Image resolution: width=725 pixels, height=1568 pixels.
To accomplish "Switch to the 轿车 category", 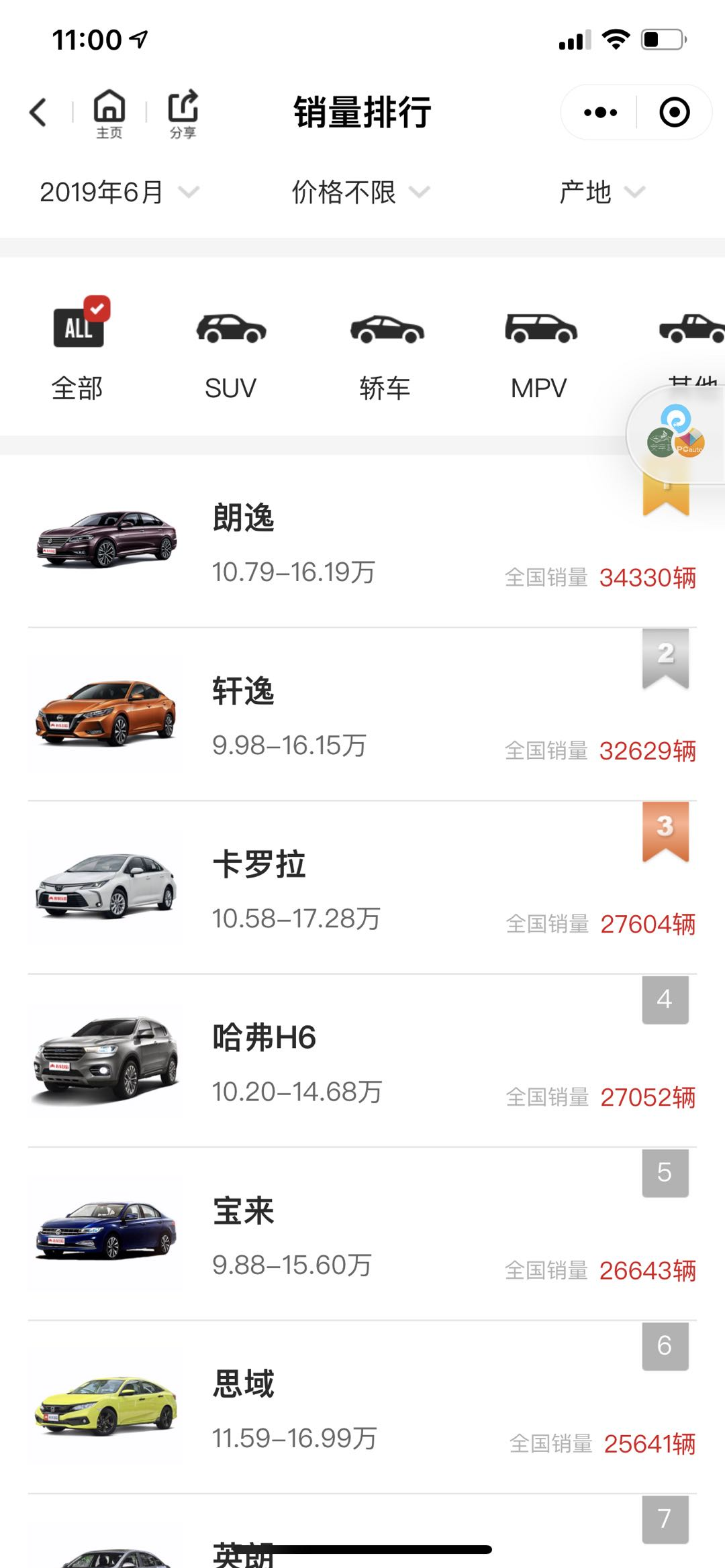I will click(385, 349).
